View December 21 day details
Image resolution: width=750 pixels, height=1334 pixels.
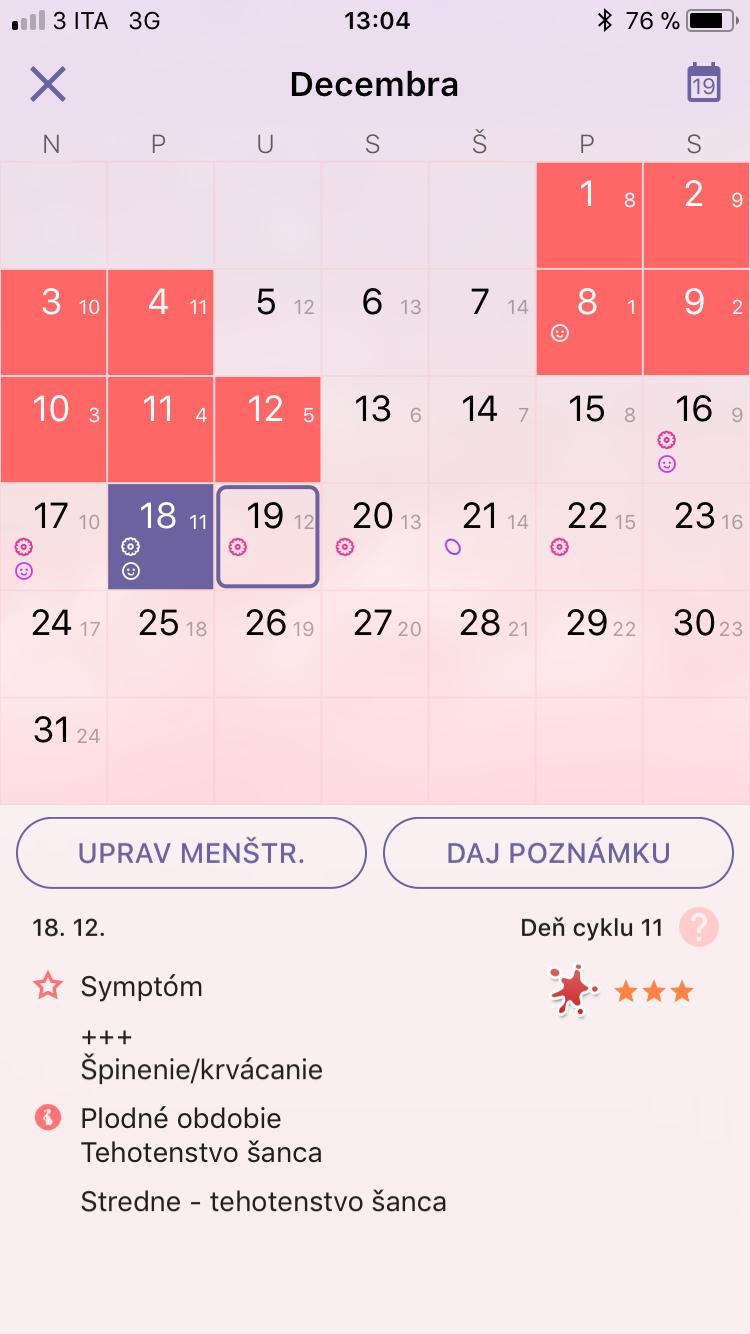(x=482, y=536)
